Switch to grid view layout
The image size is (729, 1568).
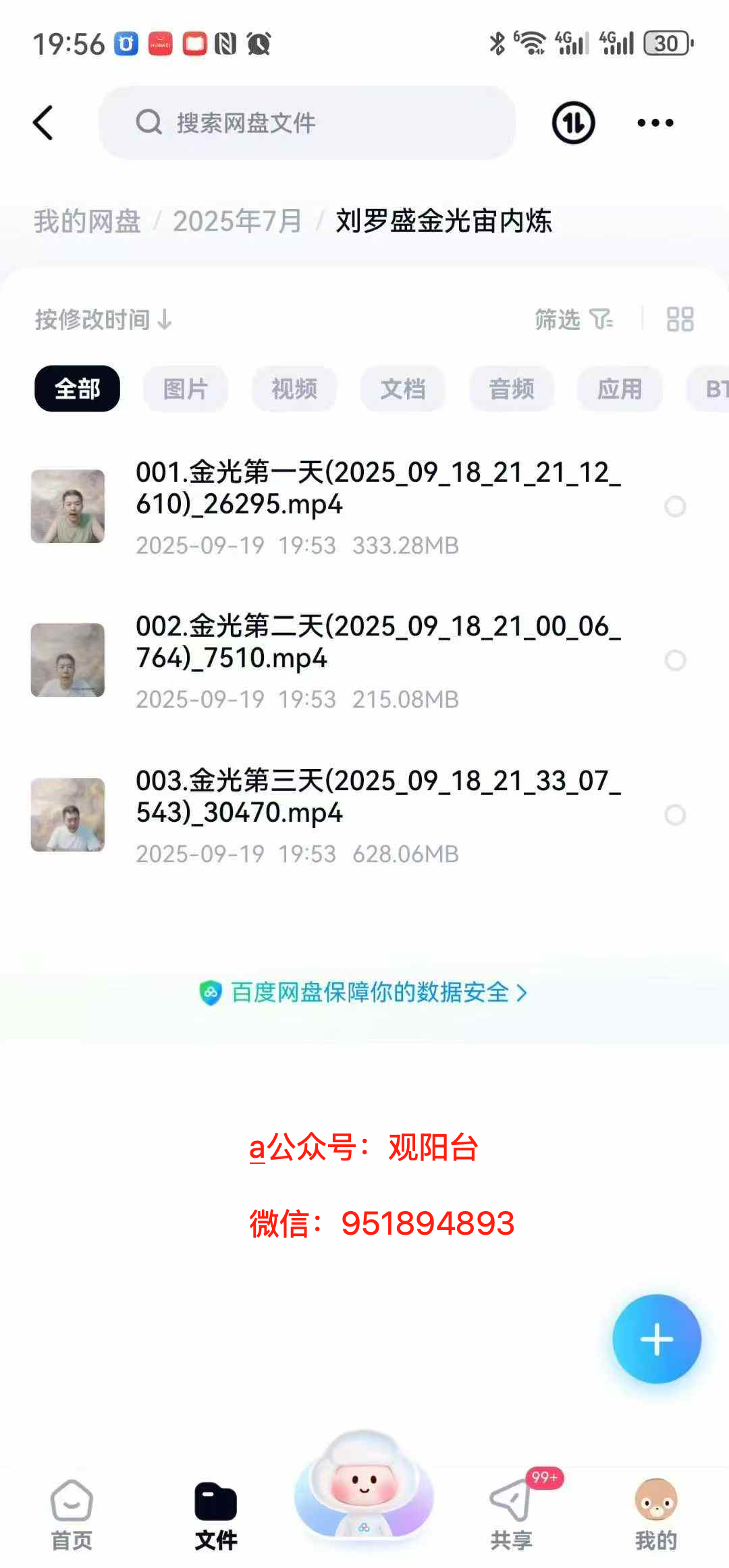(x=680, y=319)
